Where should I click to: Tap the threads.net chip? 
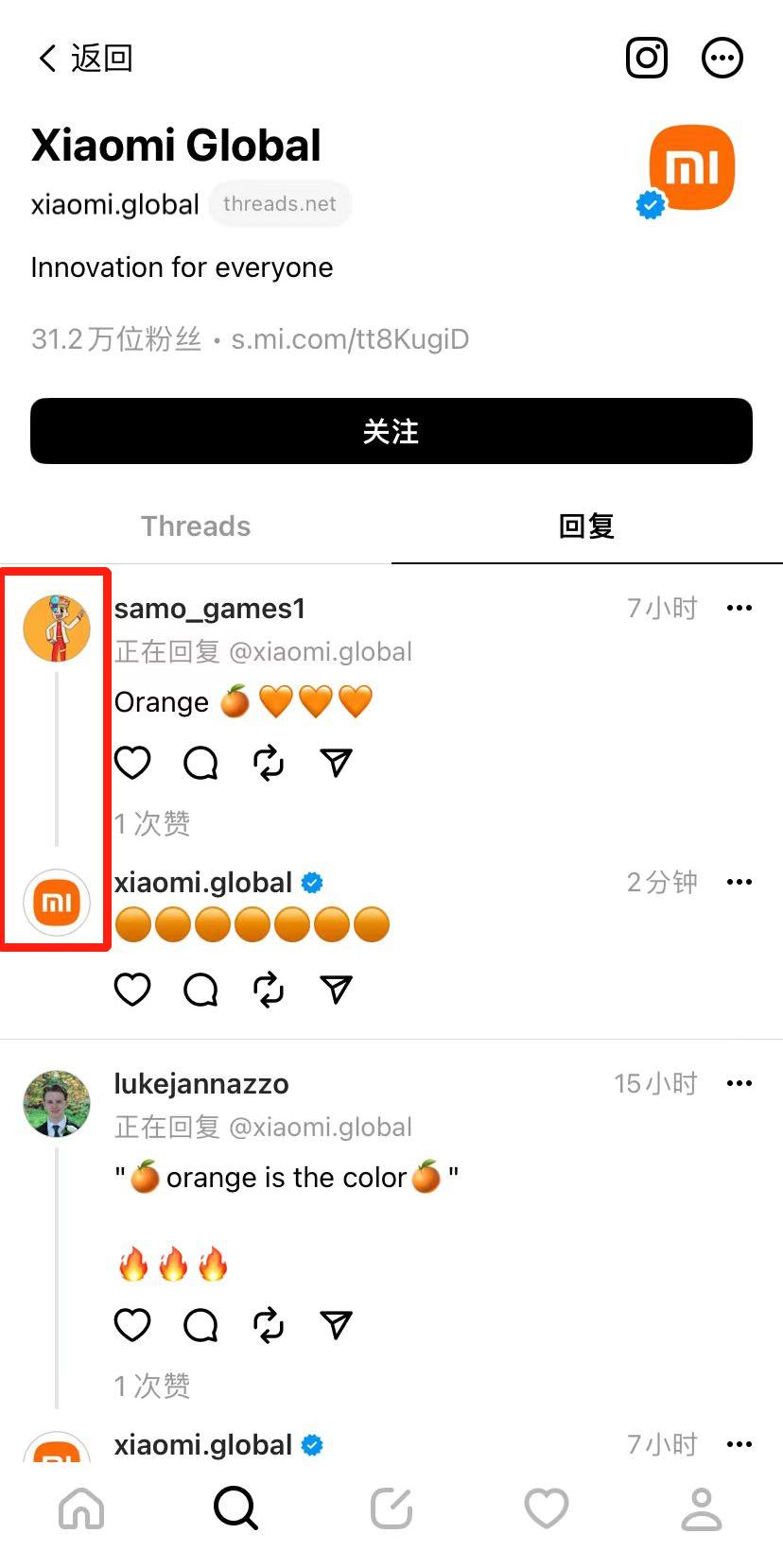[280, 204]
